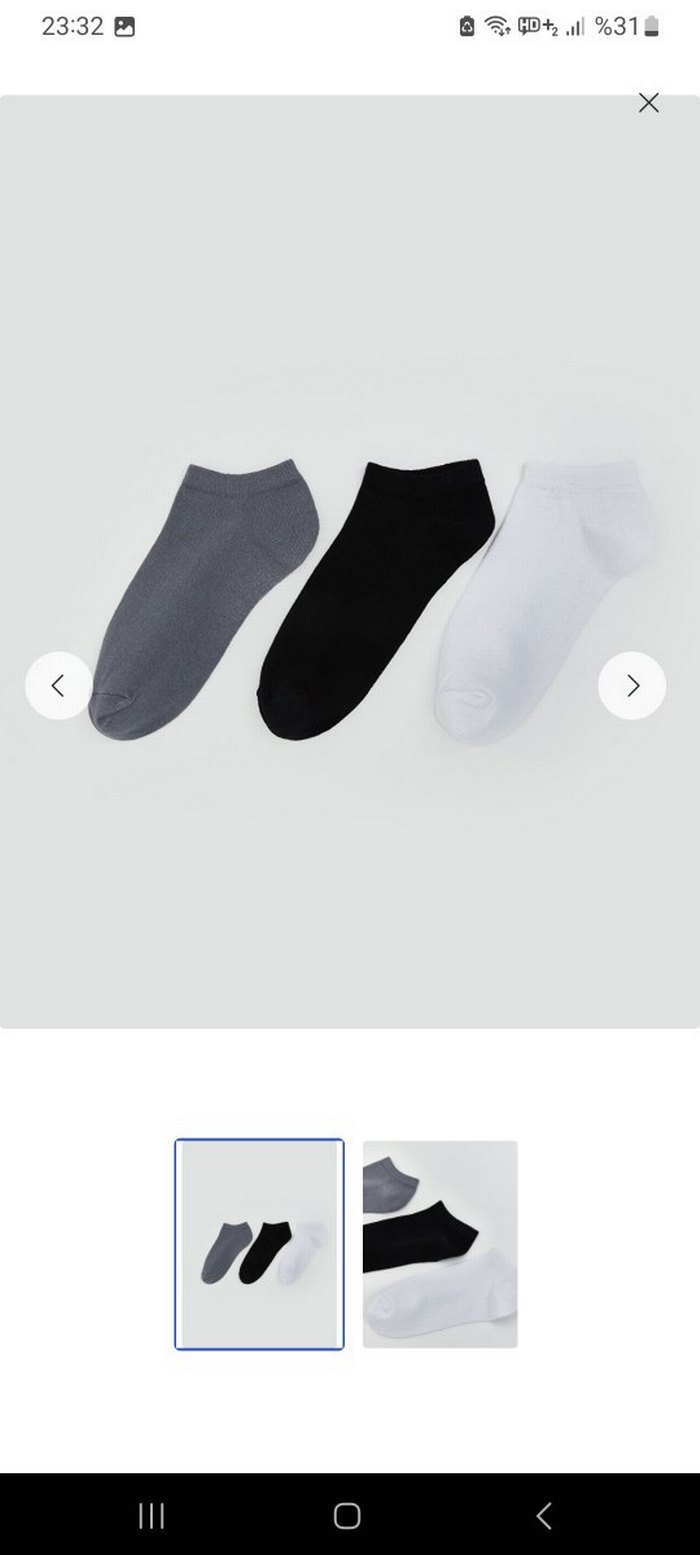
Task: Return to the home screen
Action: [347, 1516]
